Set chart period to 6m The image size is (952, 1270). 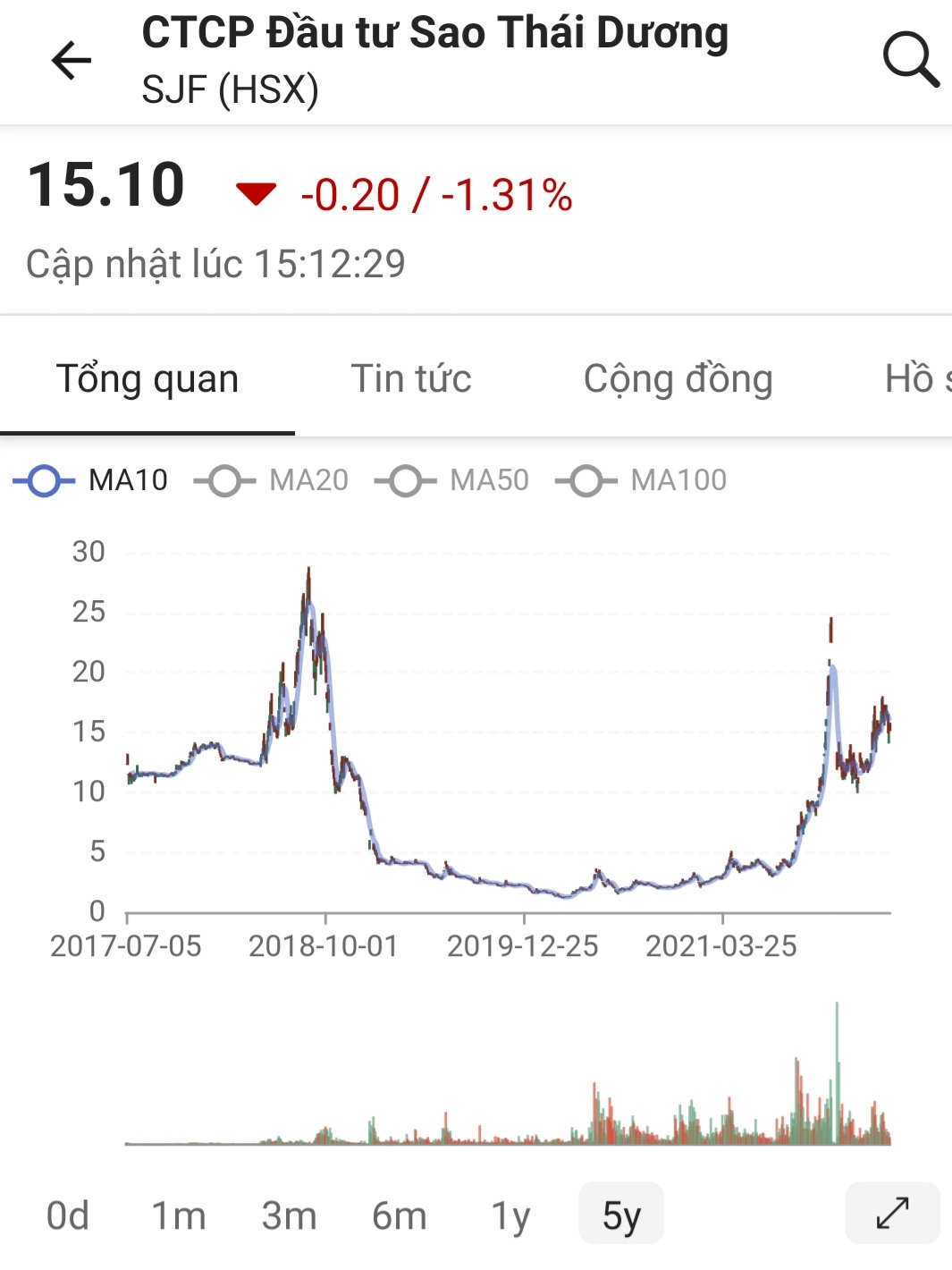[x=399, y=1215]
